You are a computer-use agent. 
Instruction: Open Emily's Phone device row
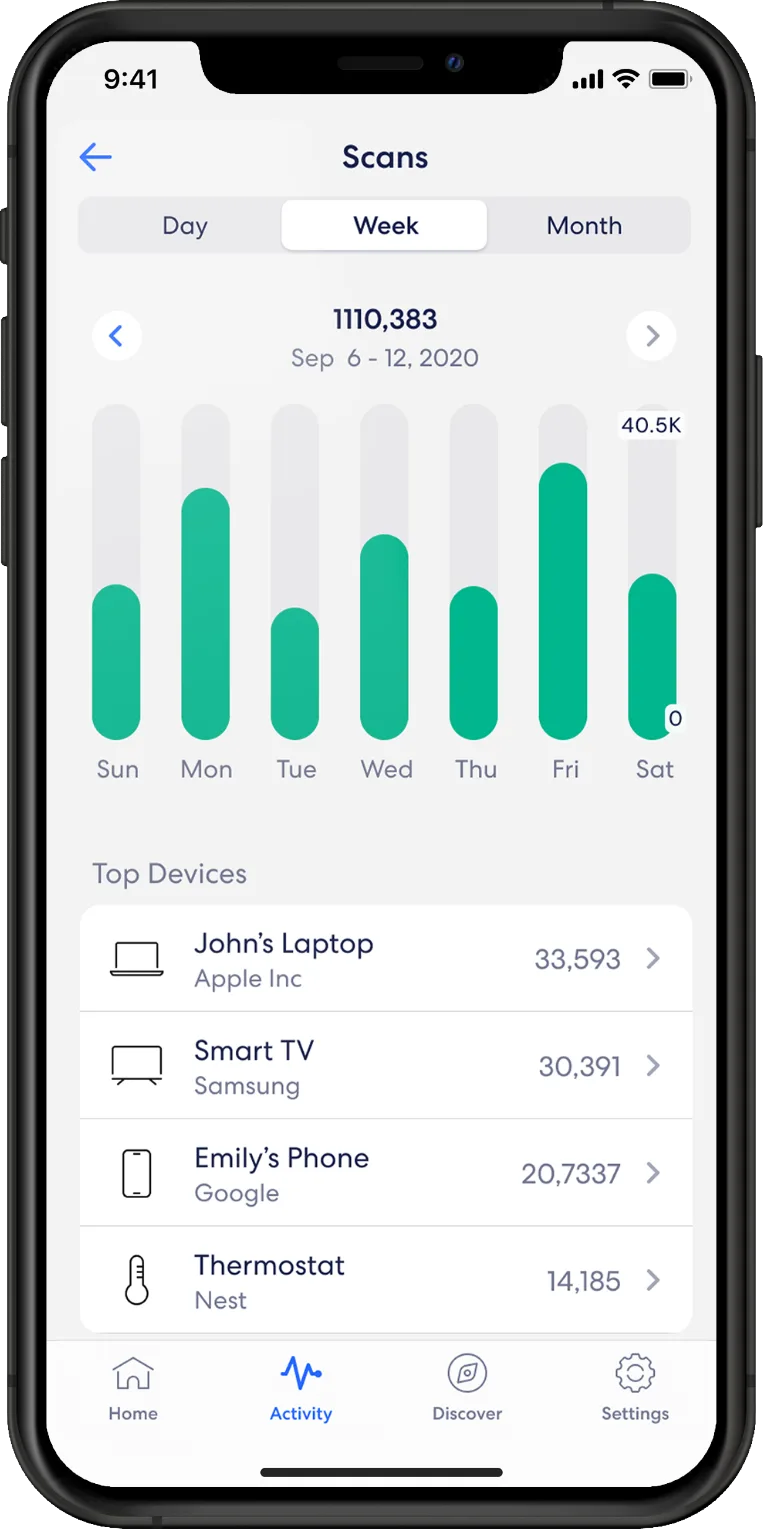[386, 1173]
